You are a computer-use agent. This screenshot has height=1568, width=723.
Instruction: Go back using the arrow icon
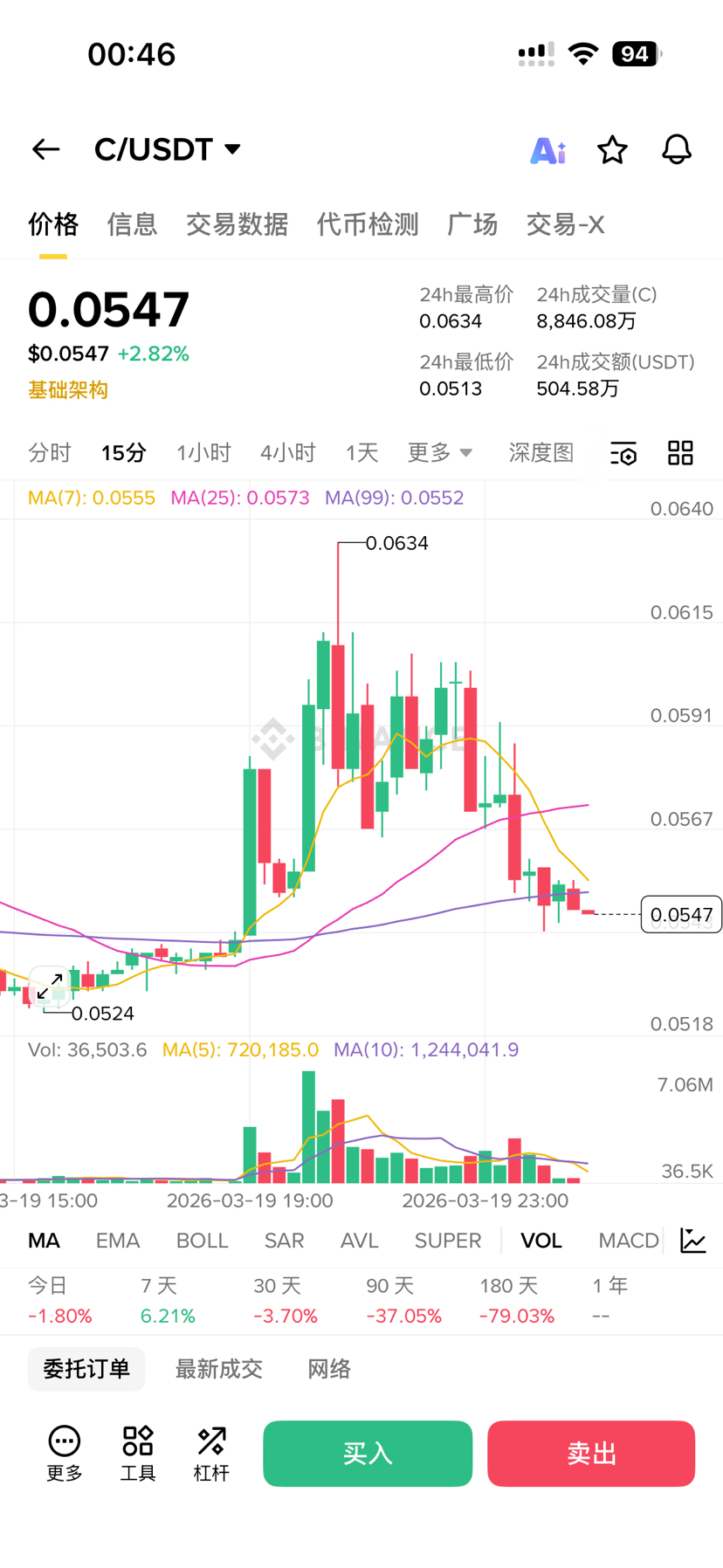click(x=45, y=149)
